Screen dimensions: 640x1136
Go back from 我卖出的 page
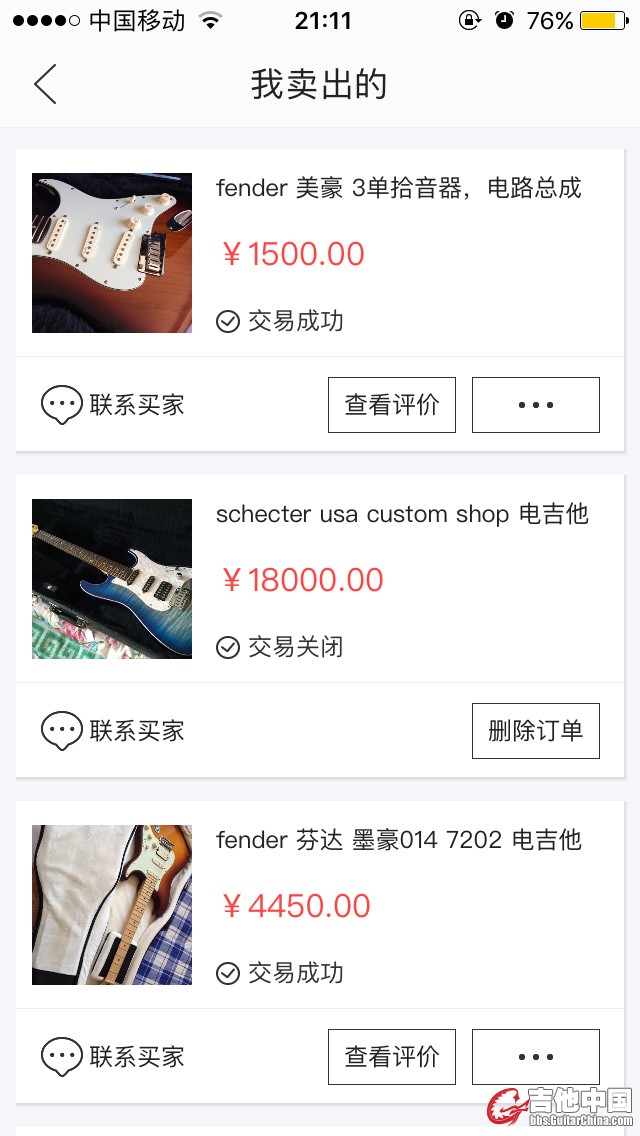point(45,84)
